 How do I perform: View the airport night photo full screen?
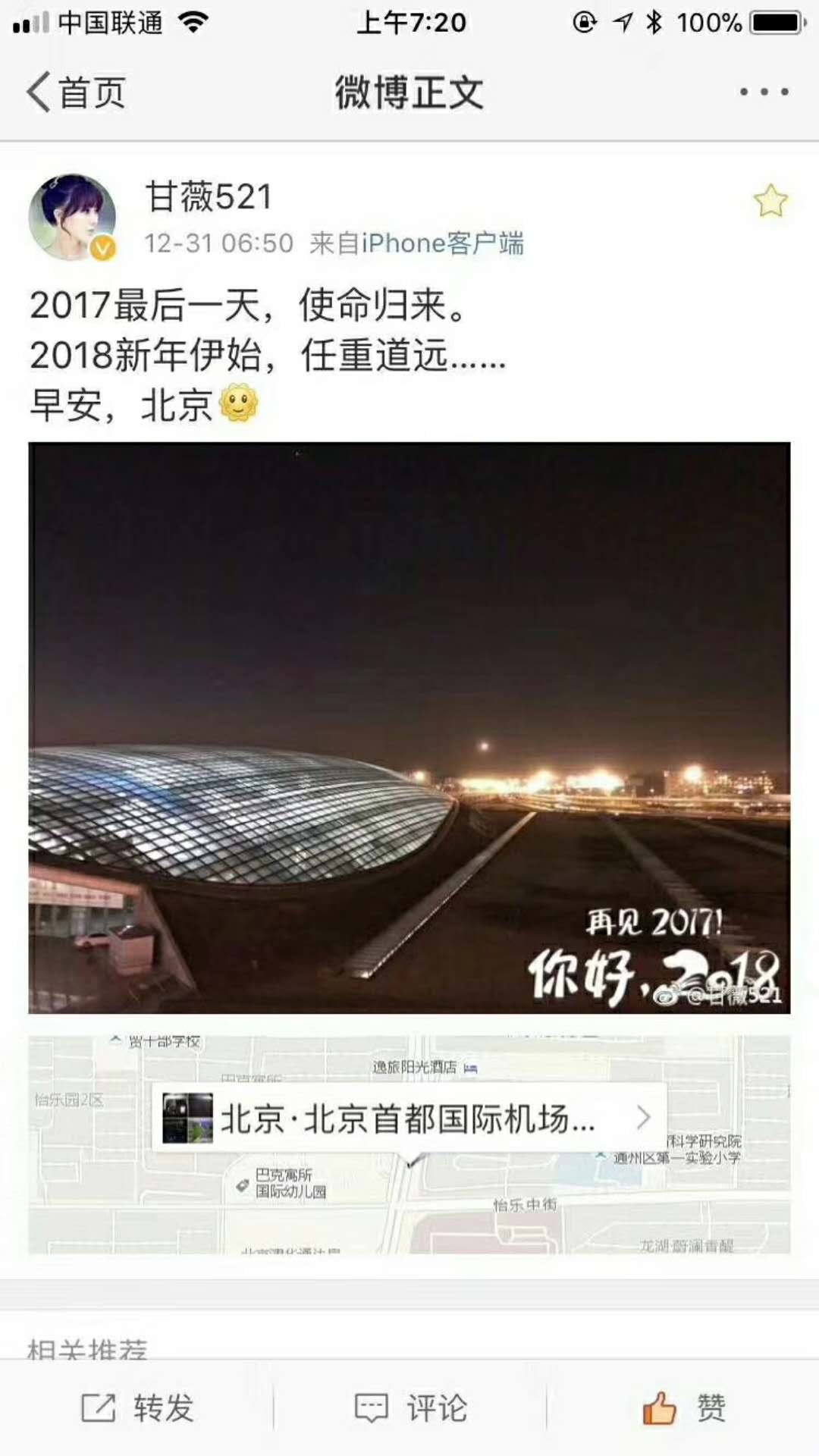coord(409,728)
